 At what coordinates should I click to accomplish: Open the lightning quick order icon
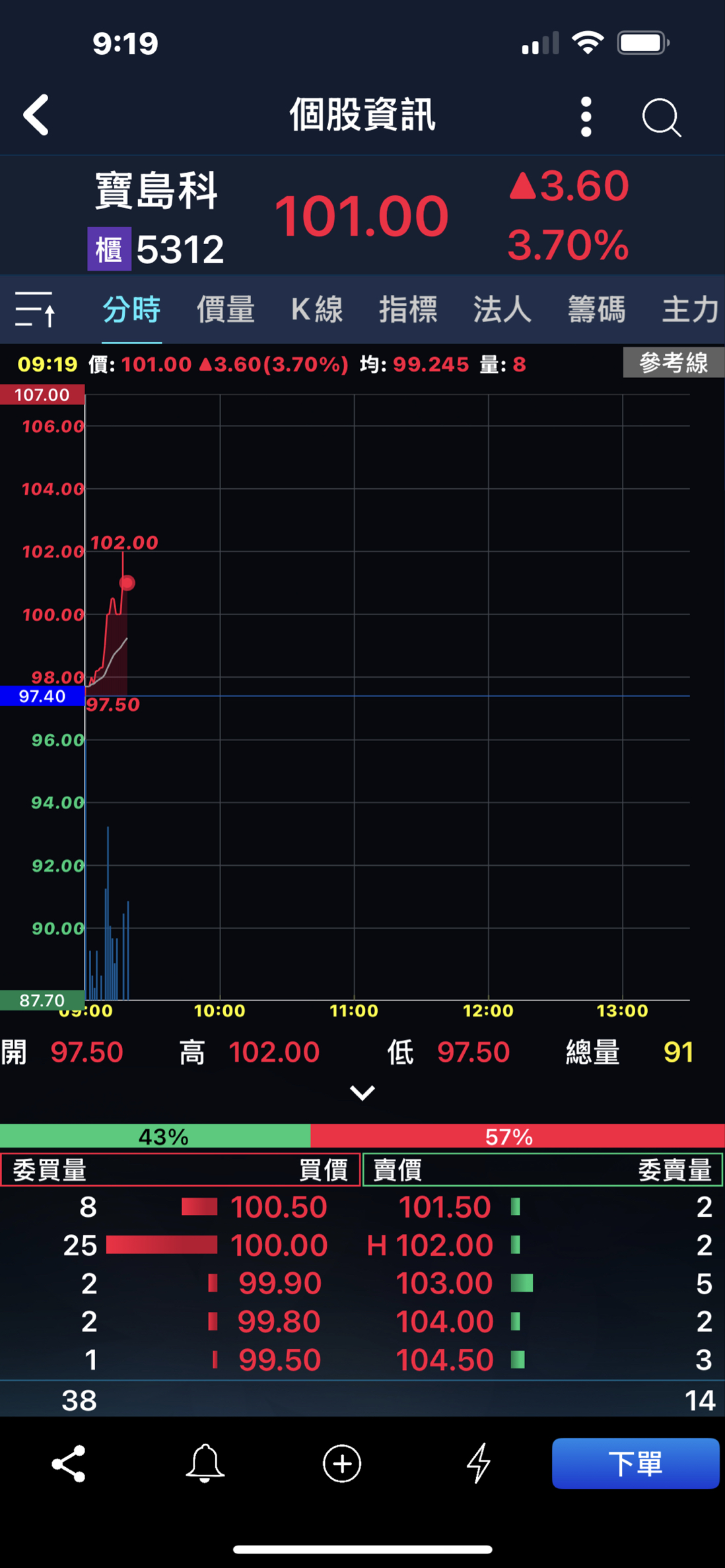(x=478, y=1464)
